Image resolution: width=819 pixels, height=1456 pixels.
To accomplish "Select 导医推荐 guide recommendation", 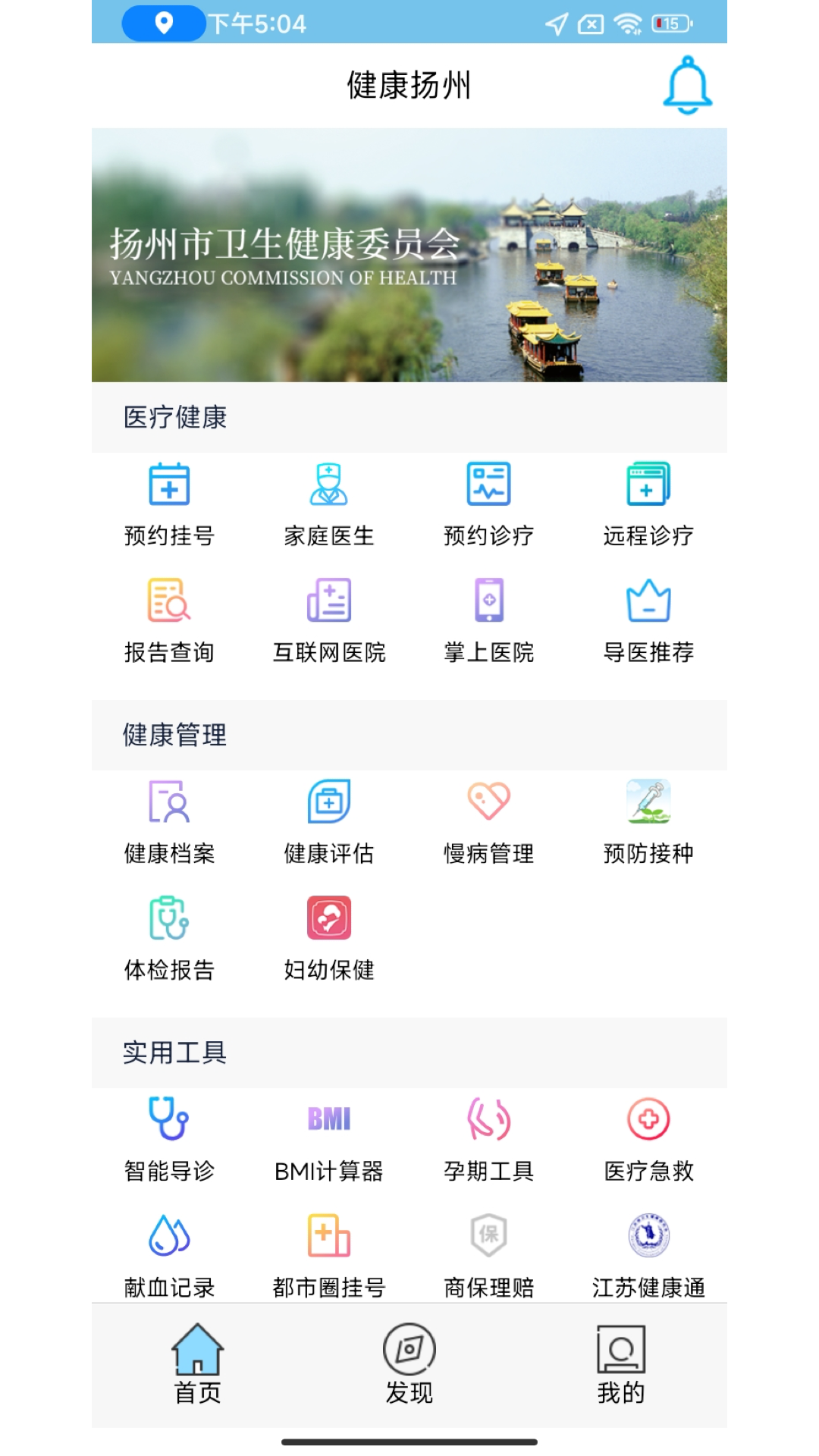I will coord(648,620).
